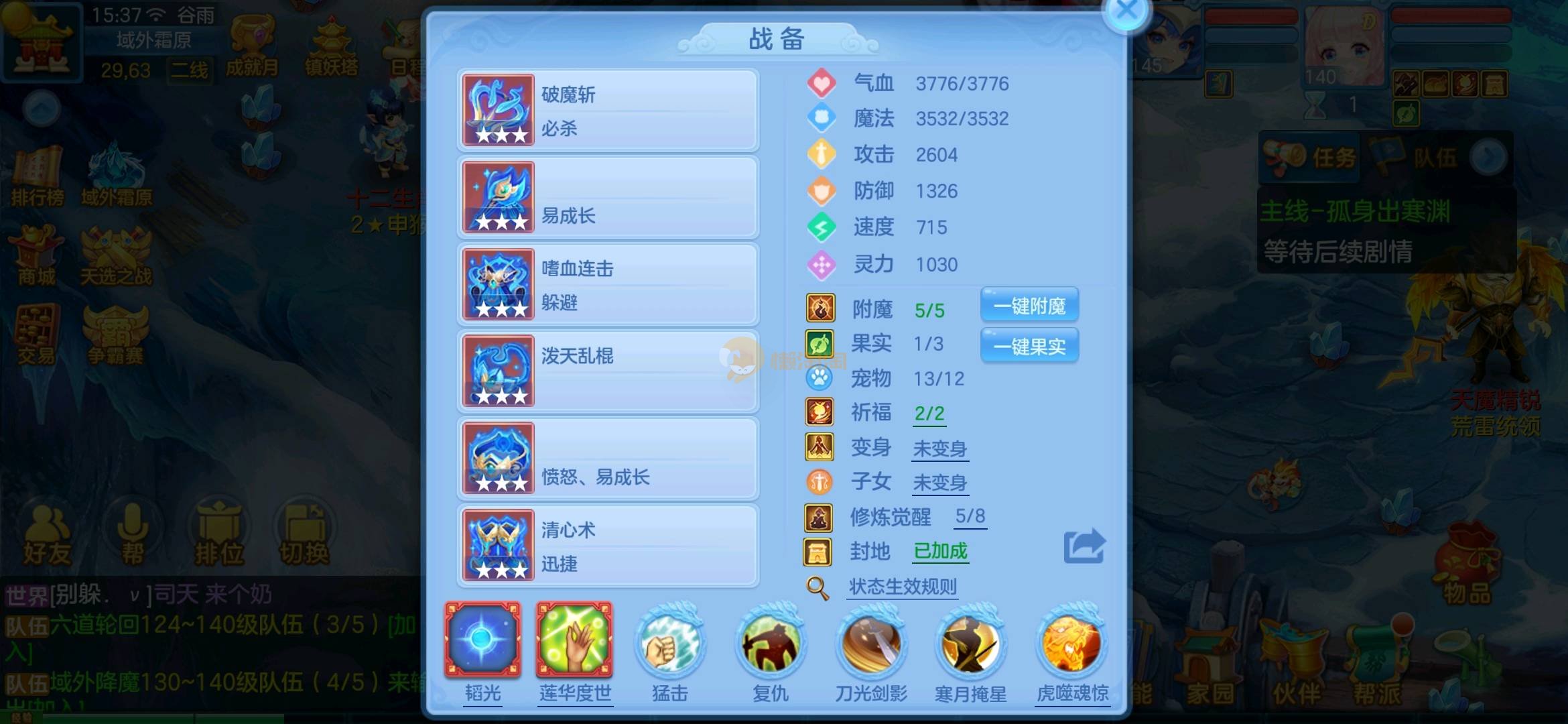
Task: Select the 破魔斩 equipment row
Action: pyautogui.click(x=608, y=111)
